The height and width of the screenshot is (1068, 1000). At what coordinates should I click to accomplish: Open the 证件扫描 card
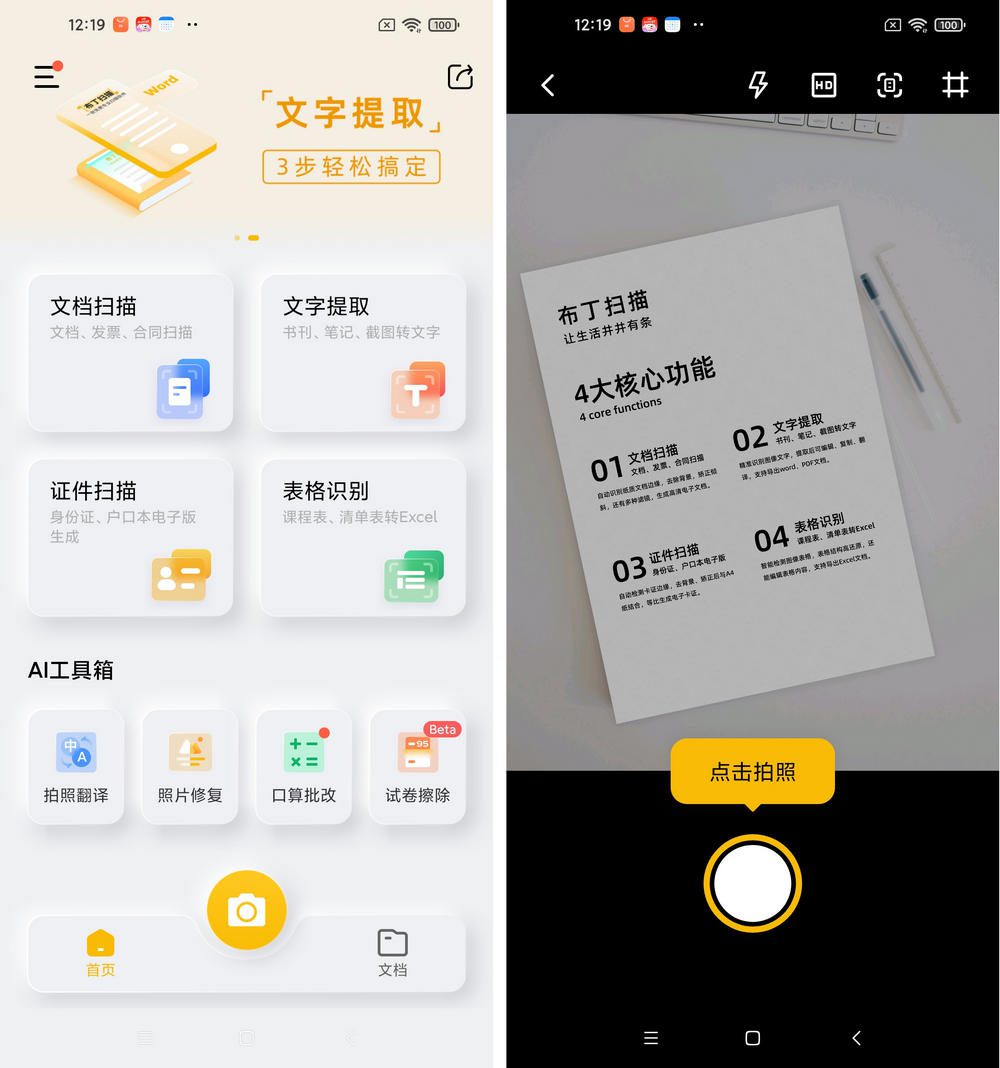click(130, 537)
